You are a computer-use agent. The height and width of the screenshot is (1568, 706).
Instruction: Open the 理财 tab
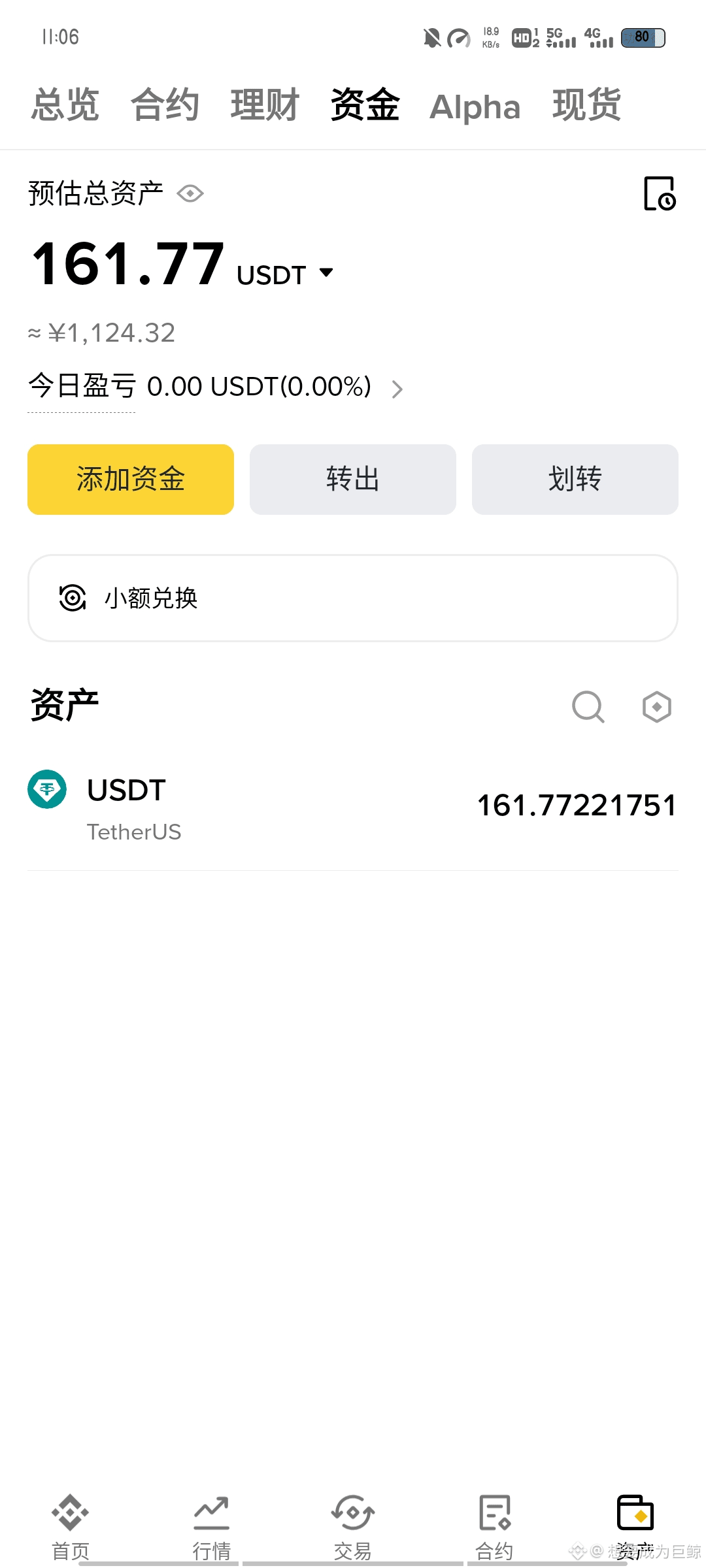[265, 105]
